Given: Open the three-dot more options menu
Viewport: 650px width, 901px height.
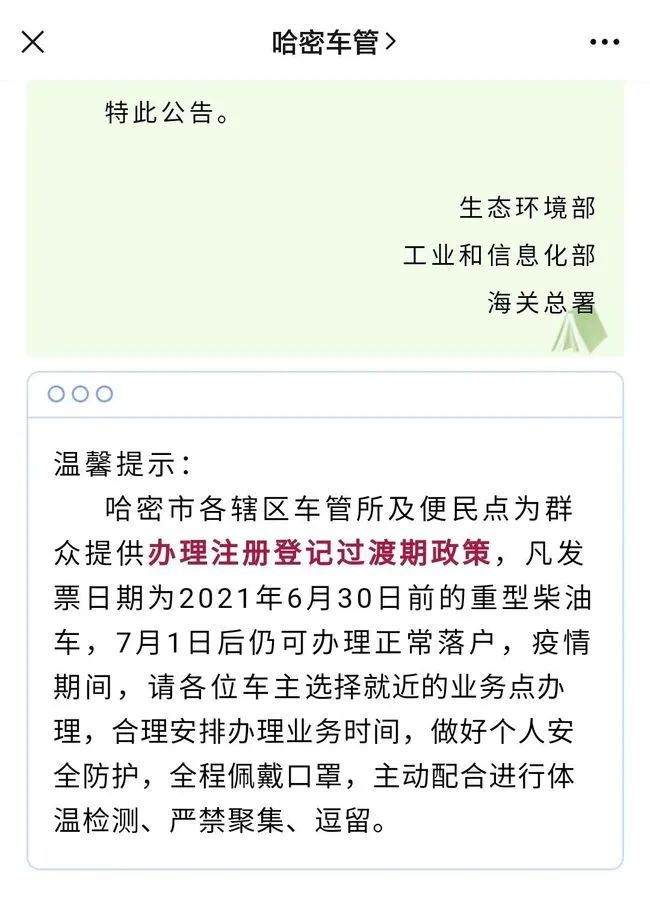Looking at the screenshot, I should pyautogui.click(x=605, y=42).
